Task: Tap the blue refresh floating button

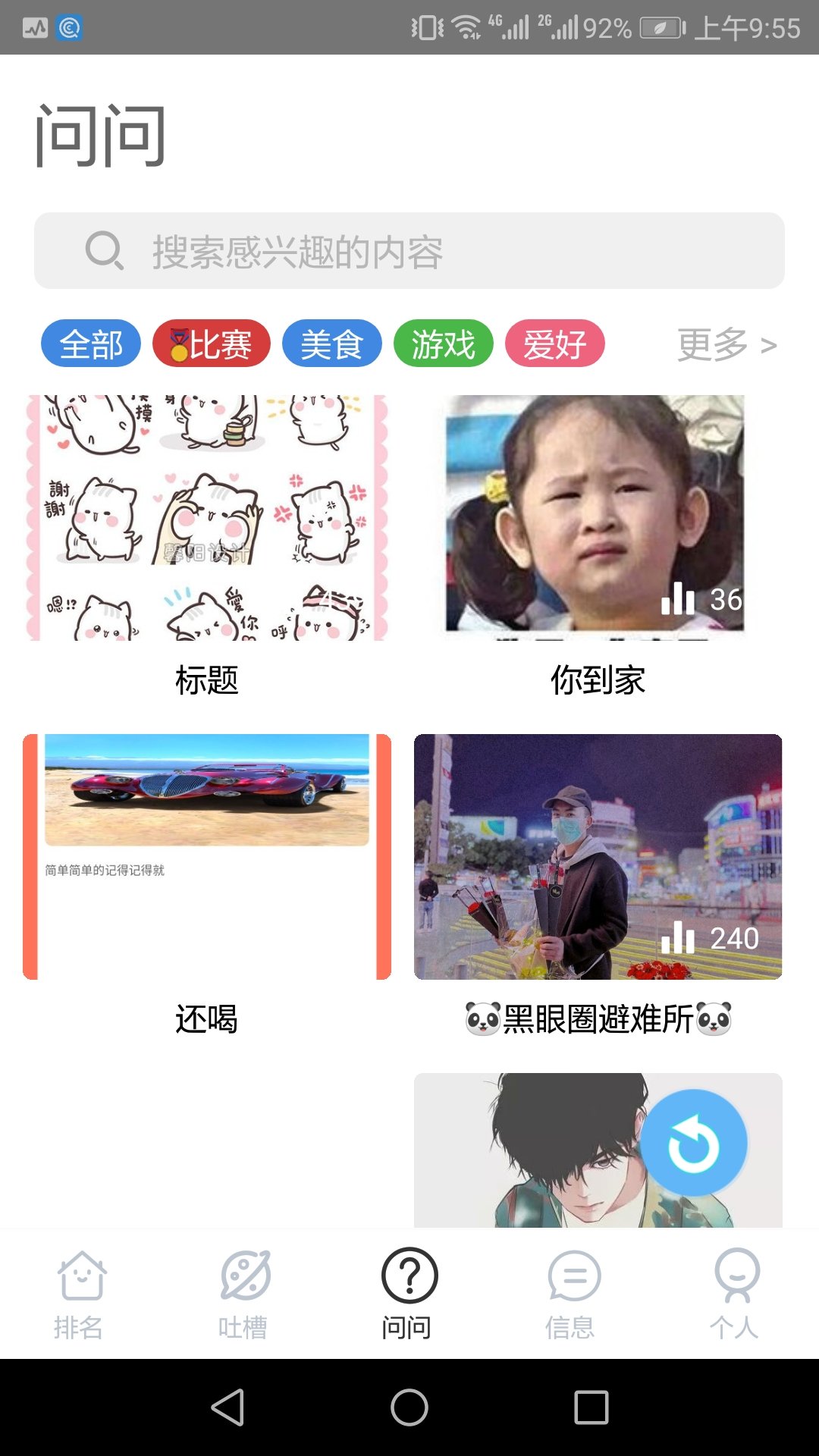Action: tap(694, 1143)
